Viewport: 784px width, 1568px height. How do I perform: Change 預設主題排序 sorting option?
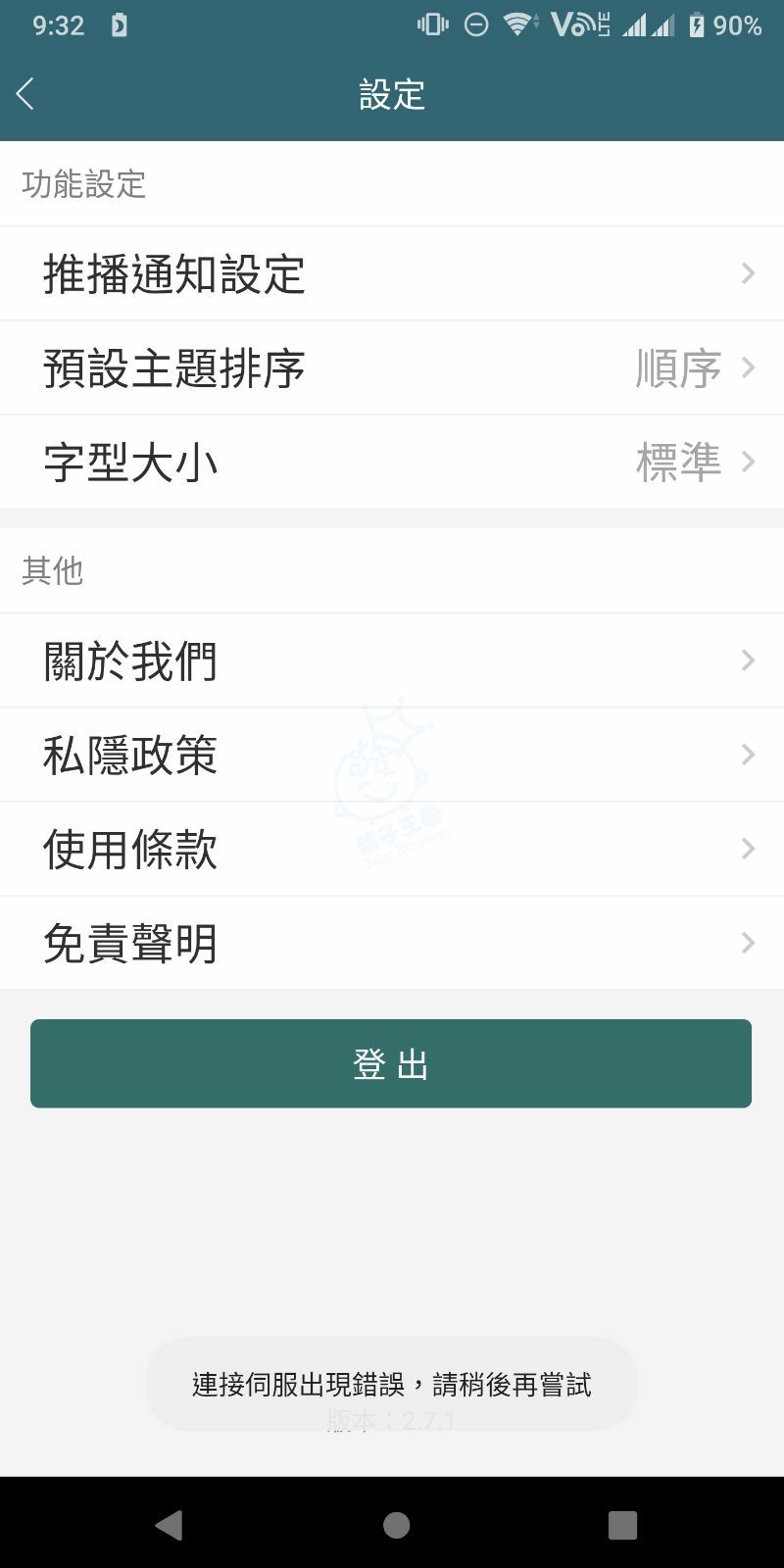(x=392, y=367)
